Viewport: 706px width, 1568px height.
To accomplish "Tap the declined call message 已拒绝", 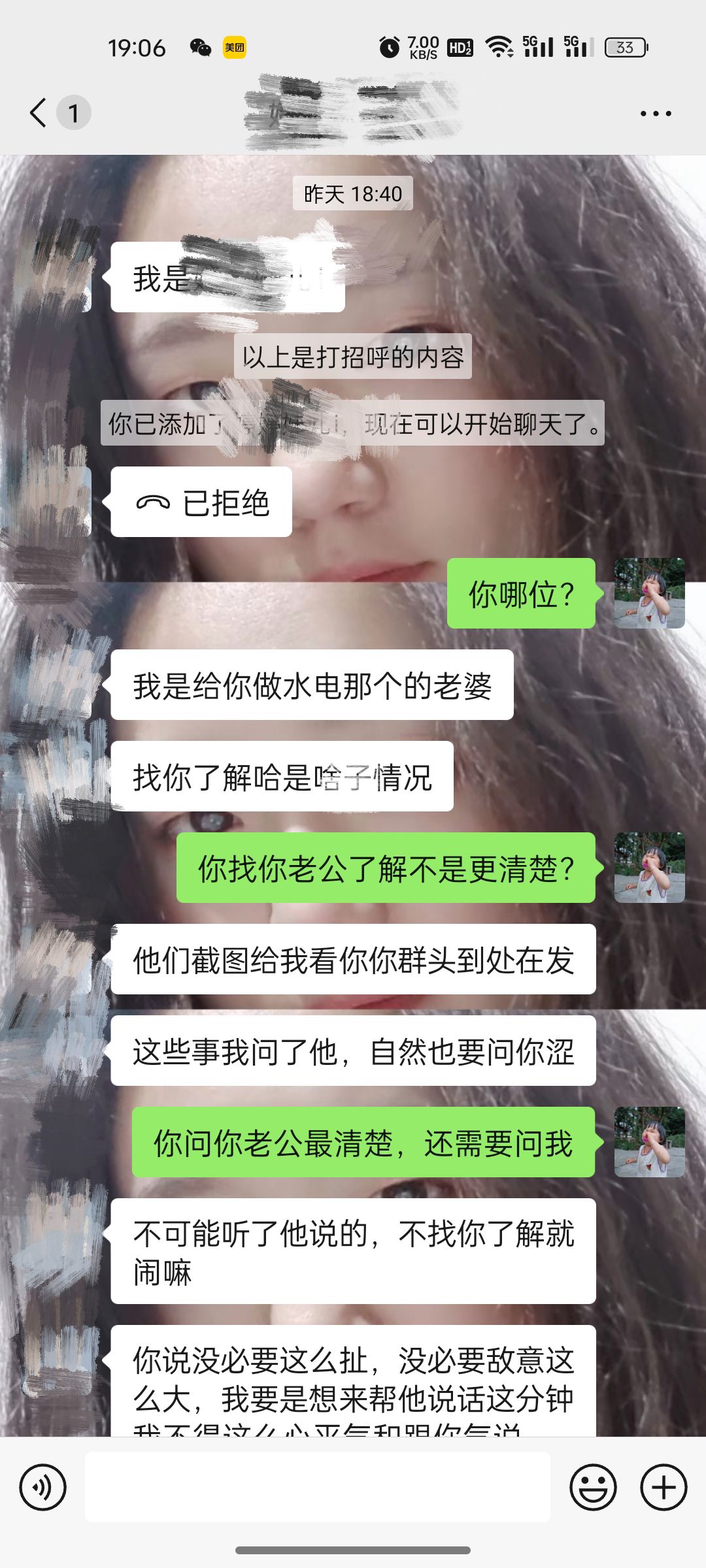I will click(201, 502).
